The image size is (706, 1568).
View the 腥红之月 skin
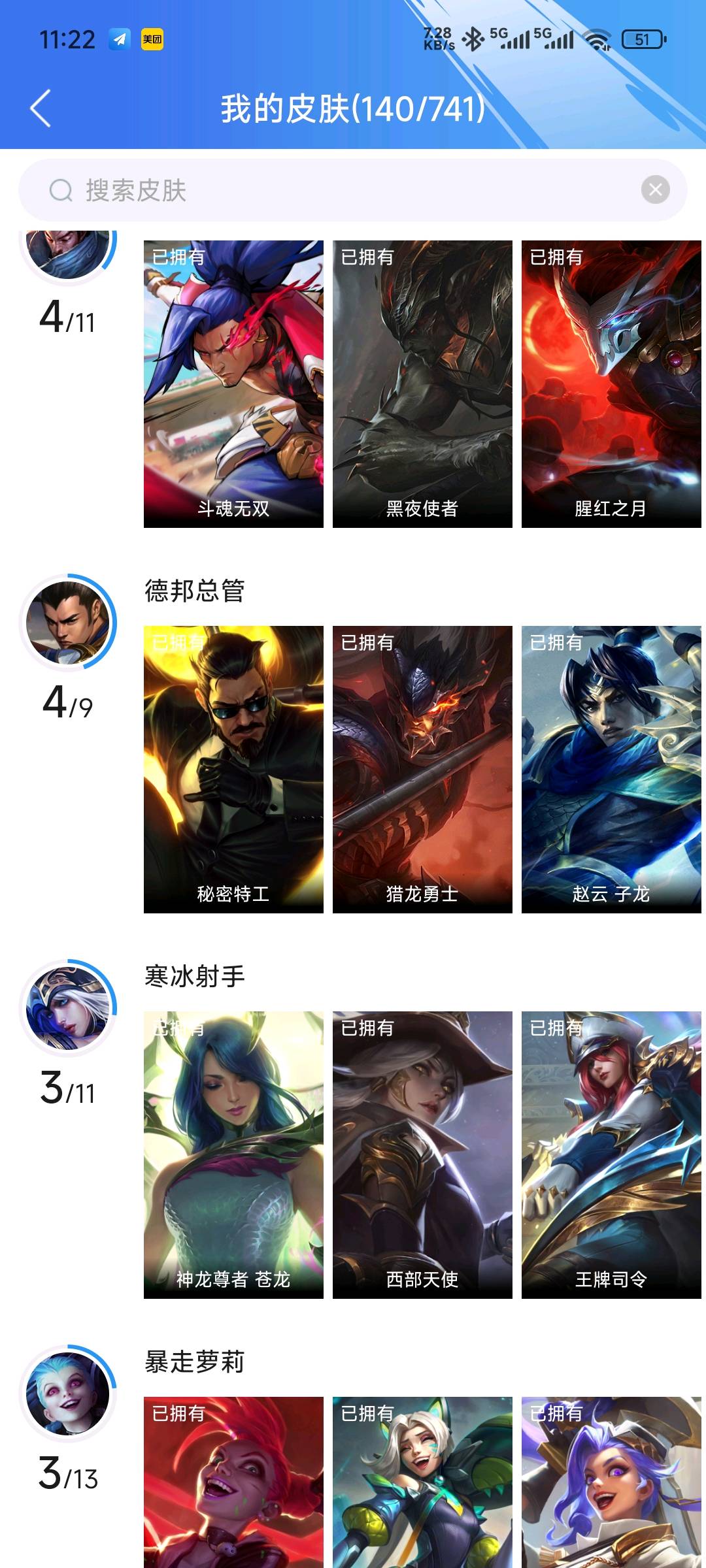tap(611, 384)
